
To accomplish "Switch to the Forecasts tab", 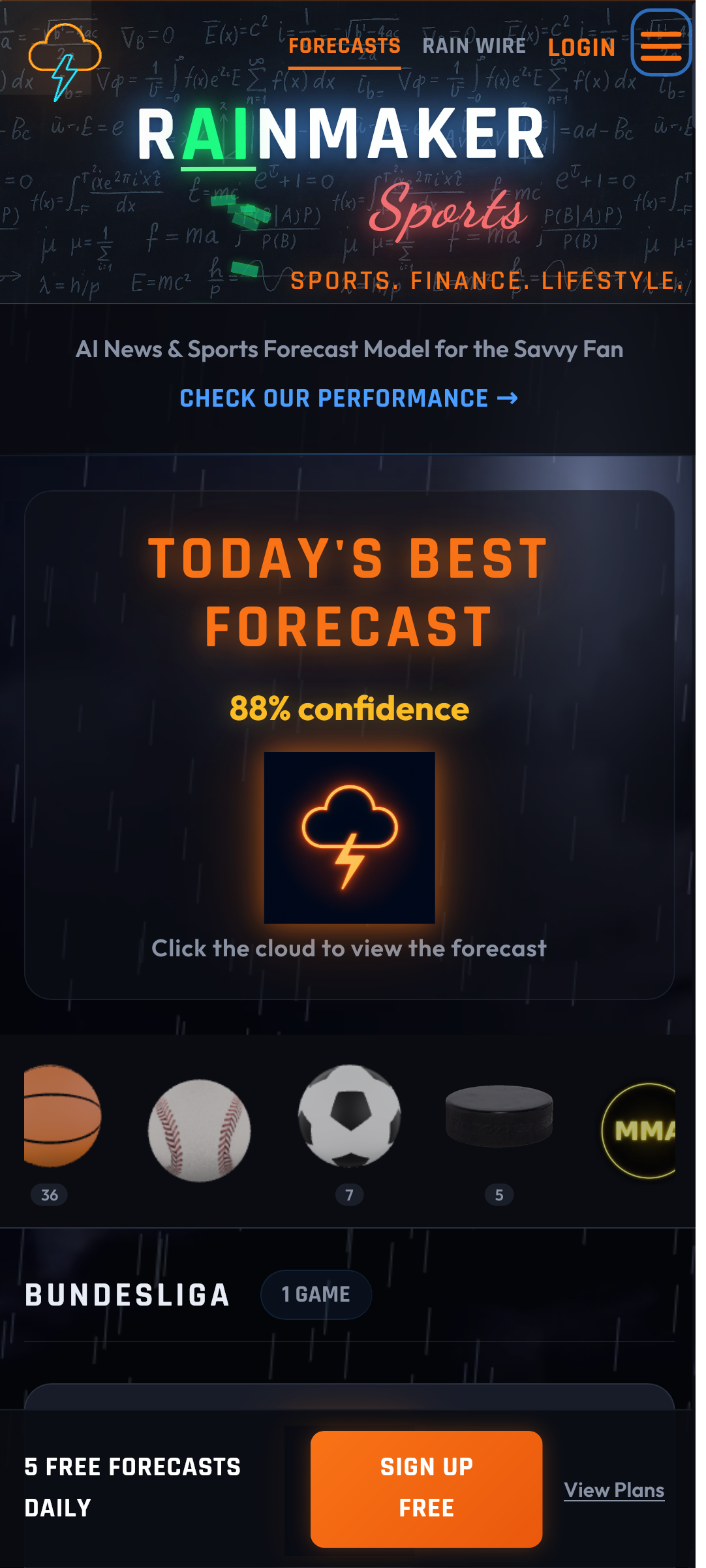I will tap(345, 46).
